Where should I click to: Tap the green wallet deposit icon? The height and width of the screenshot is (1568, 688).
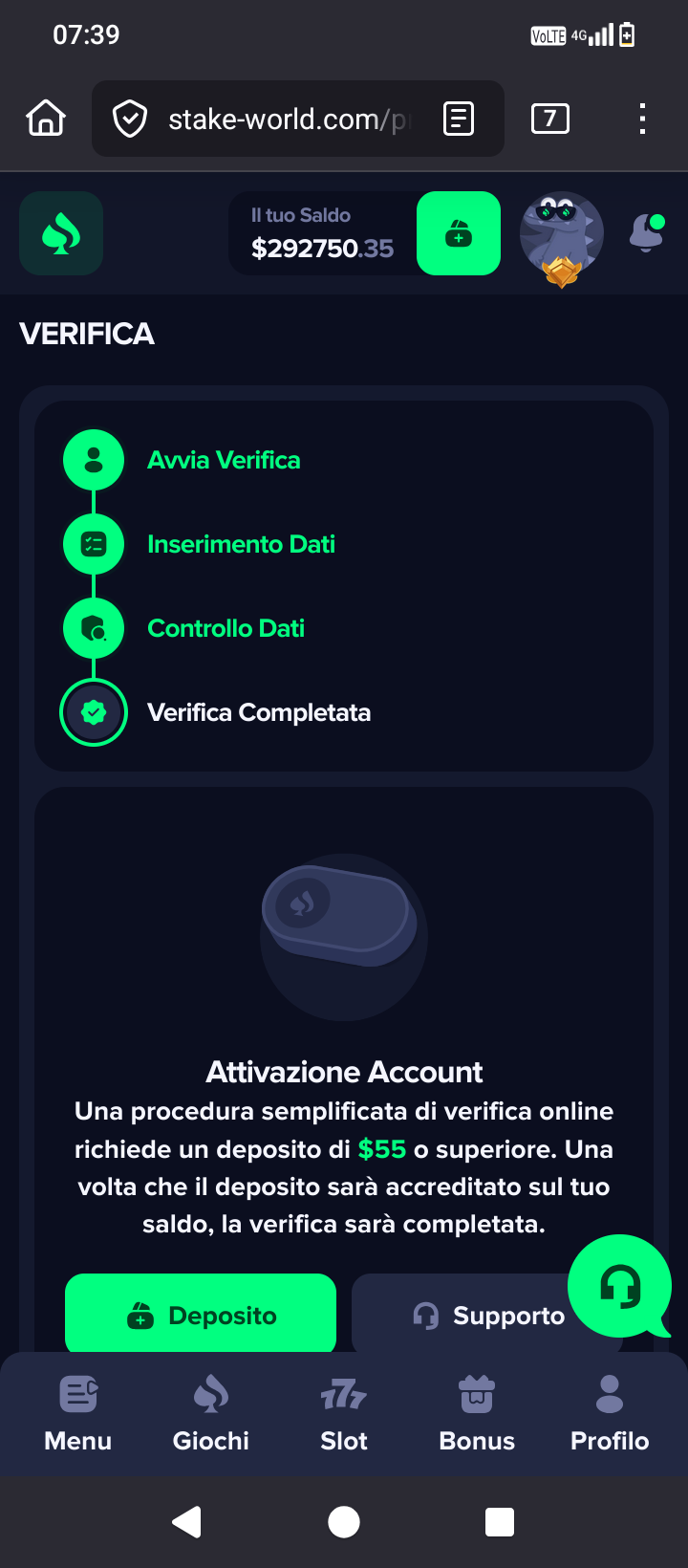[x=459, y=233]
